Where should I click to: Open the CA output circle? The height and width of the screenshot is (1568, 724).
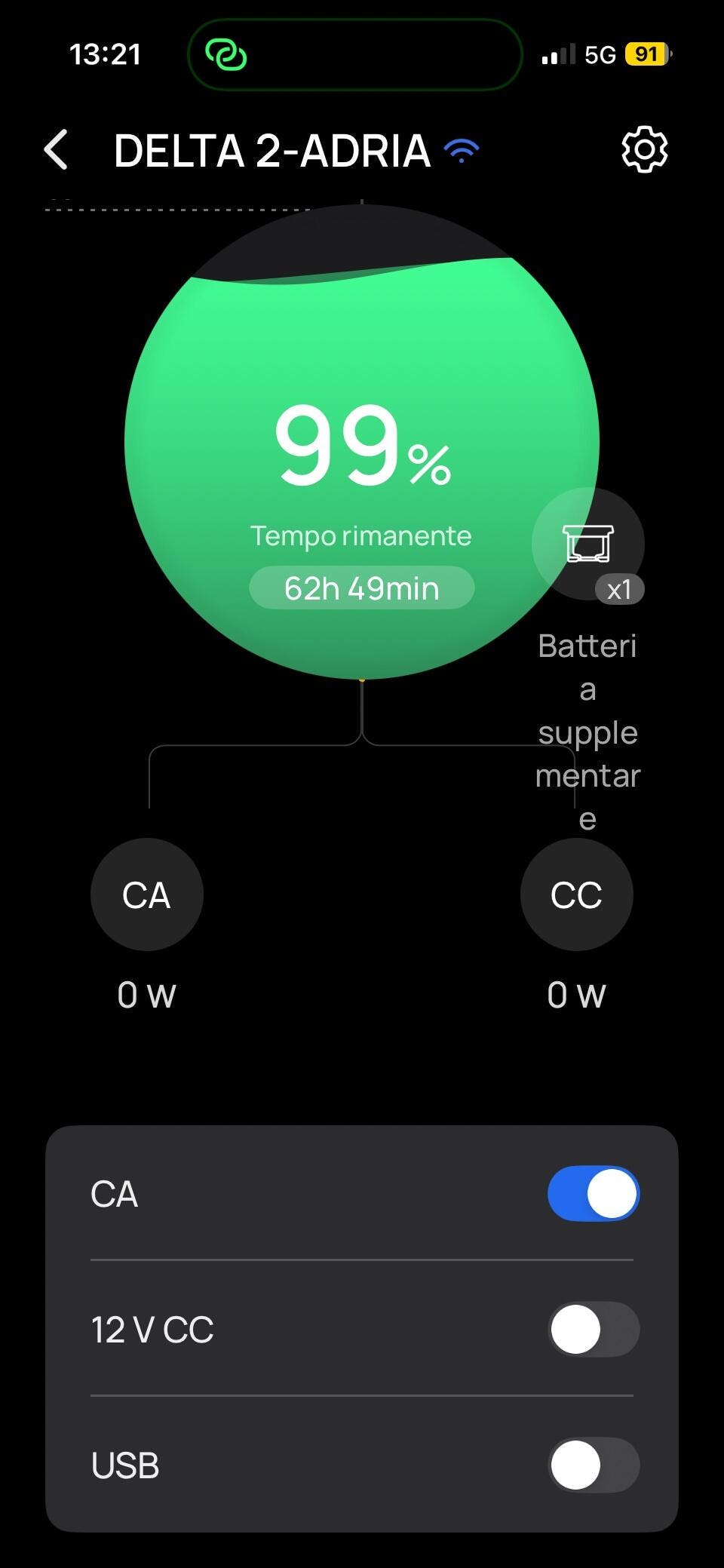(x=147, y=894)
